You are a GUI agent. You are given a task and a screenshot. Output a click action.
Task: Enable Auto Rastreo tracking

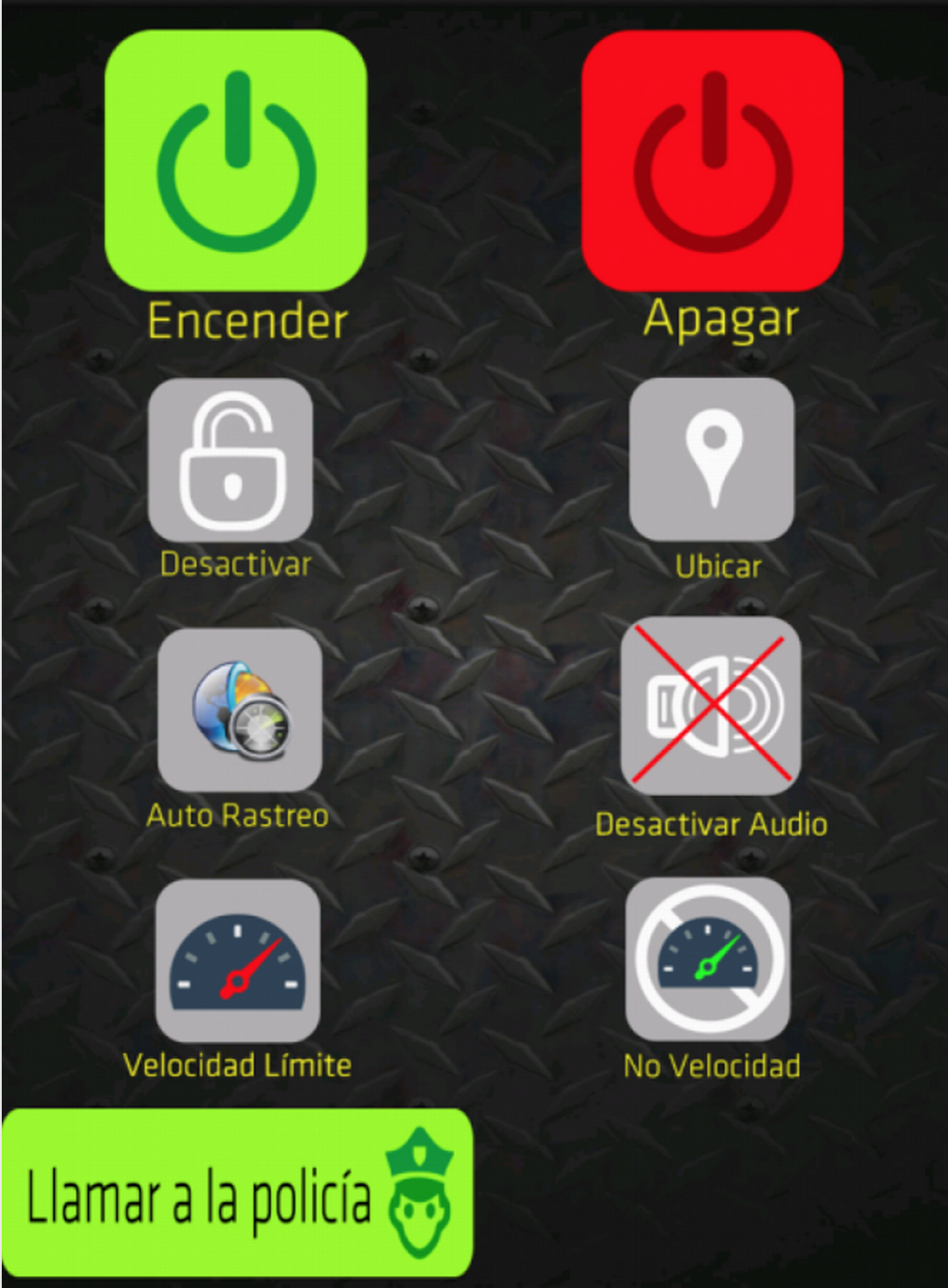(x=240, y=709)
